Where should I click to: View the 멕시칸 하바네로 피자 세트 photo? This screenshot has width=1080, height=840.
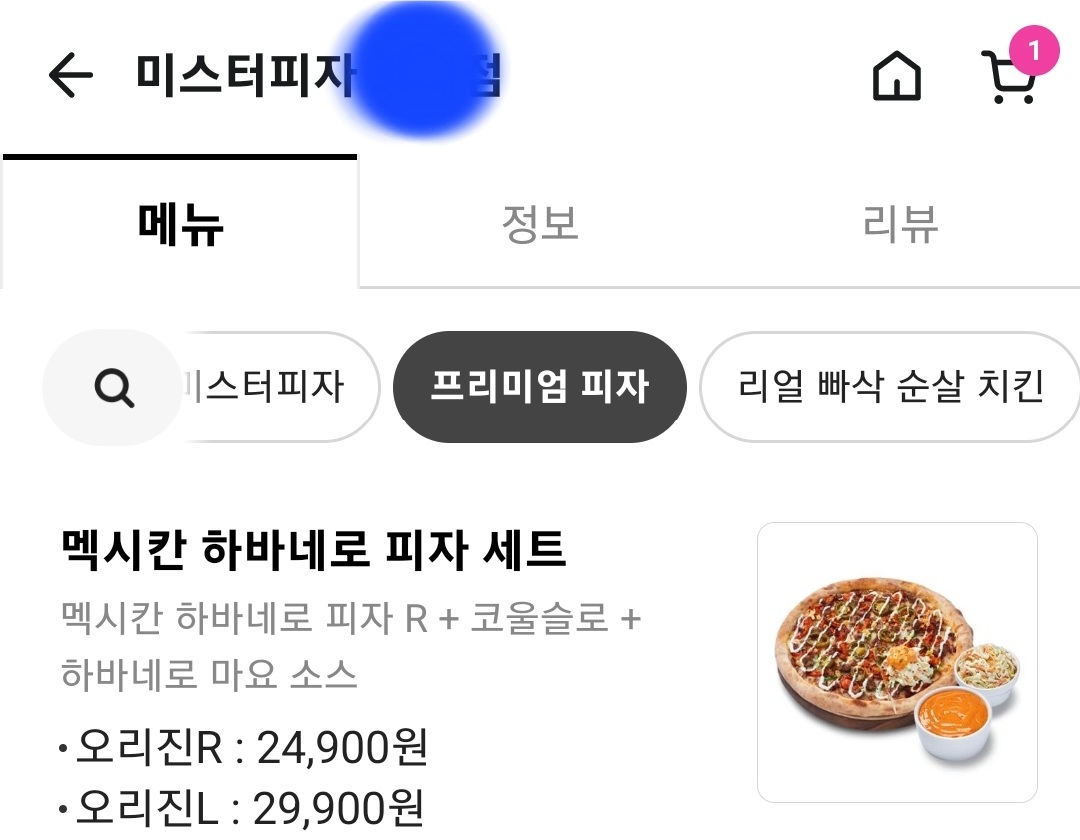point(897,662)
